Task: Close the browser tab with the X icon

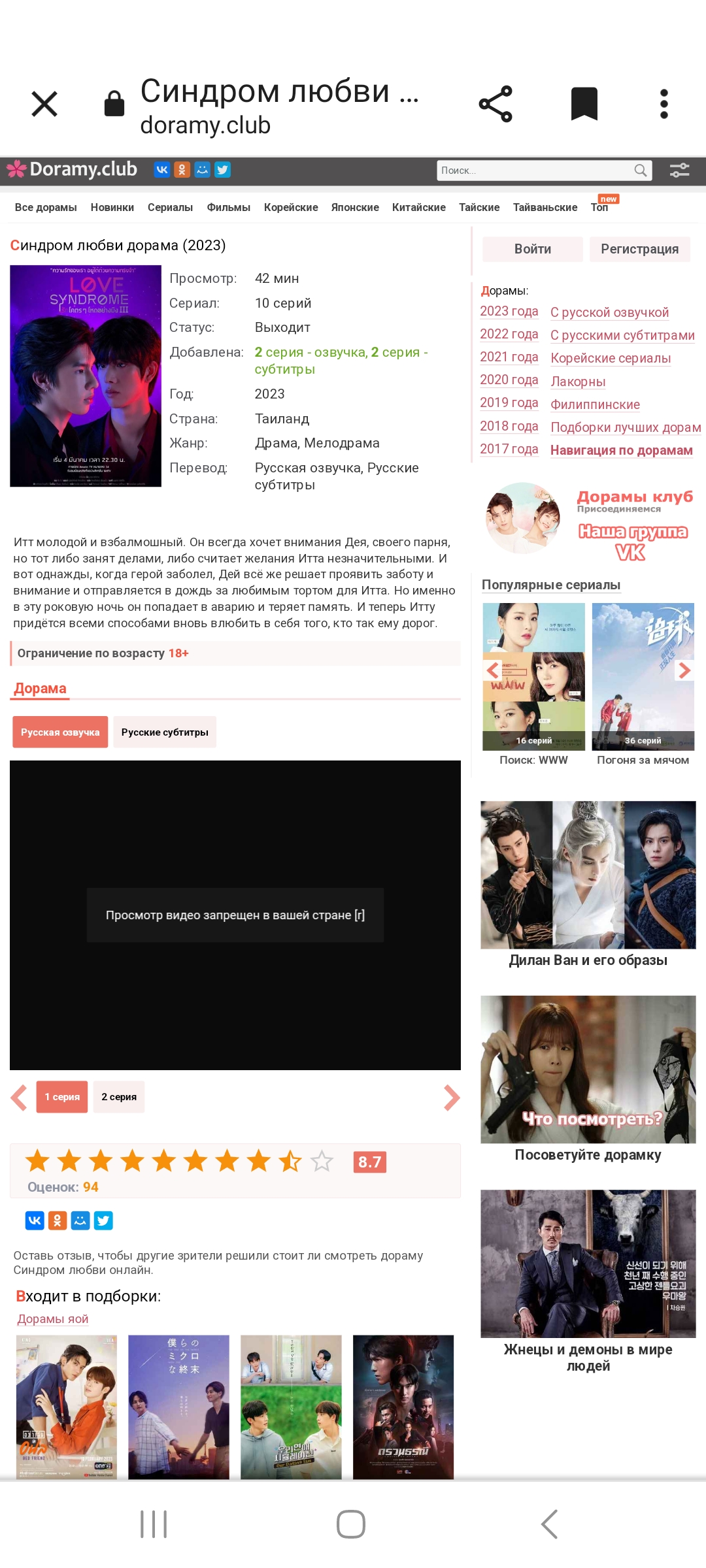Action: point(44,104)
